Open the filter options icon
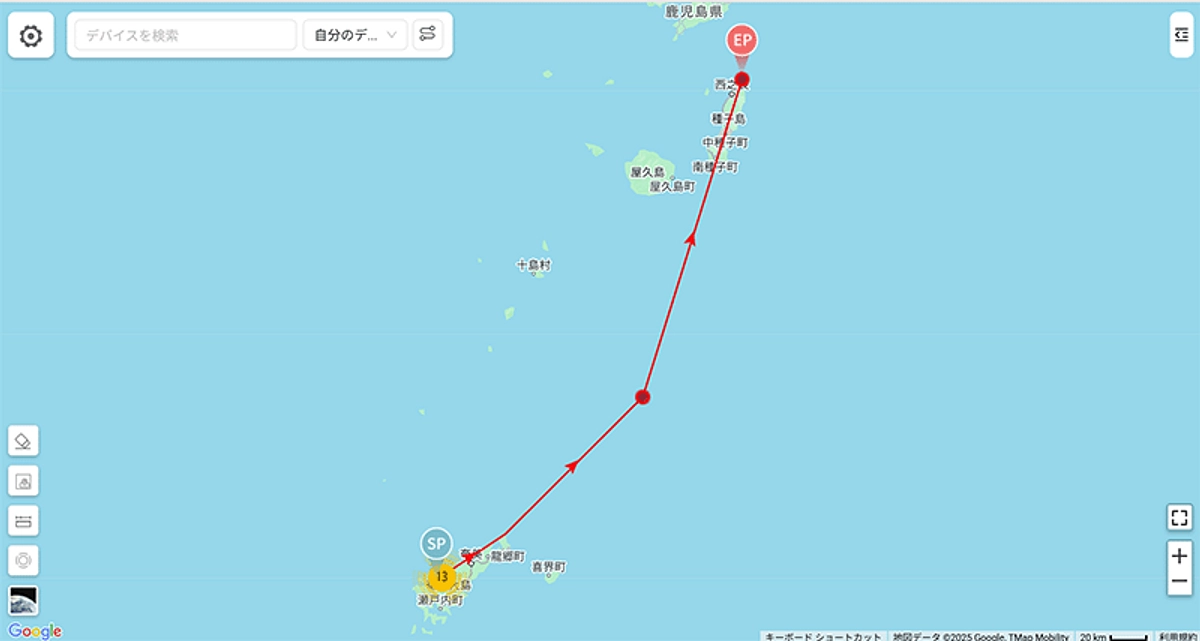 (x=427, y=35)
